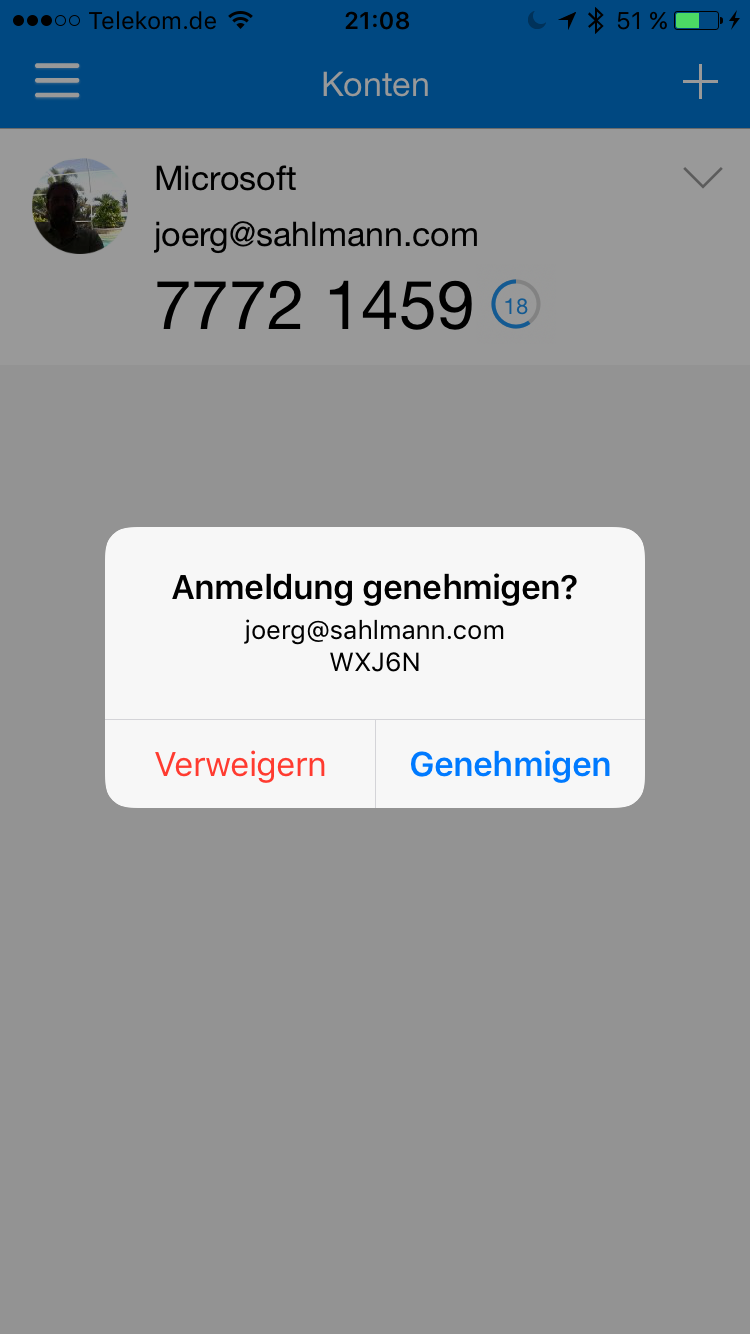750x1334 pixels.
Task: Open the hamburger menu
Action: (57, 82)
